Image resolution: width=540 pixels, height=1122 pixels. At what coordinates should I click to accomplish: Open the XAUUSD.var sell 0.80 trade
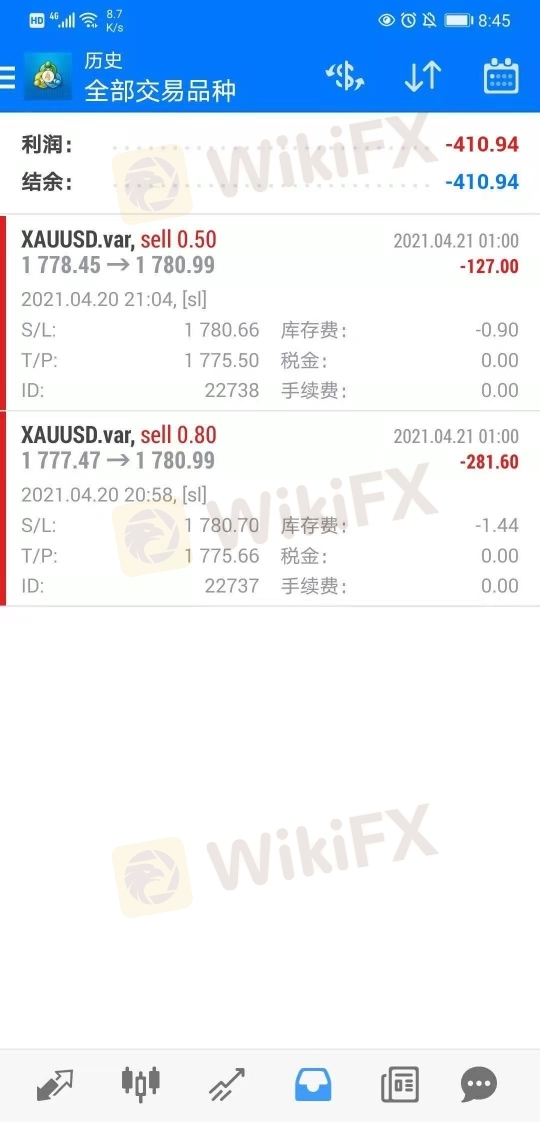point(270,508)
